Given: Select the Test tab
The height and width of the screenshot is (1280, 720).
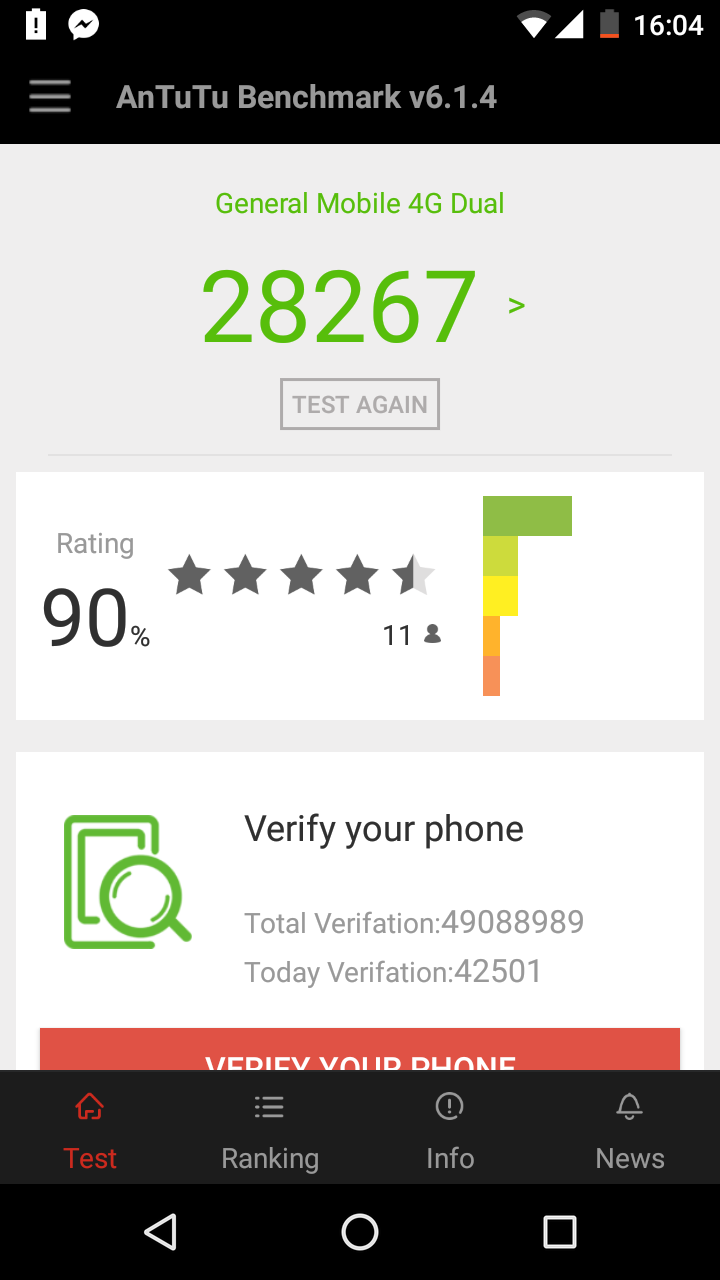Looking at the screenshot, I should [x=90, y=1130].
